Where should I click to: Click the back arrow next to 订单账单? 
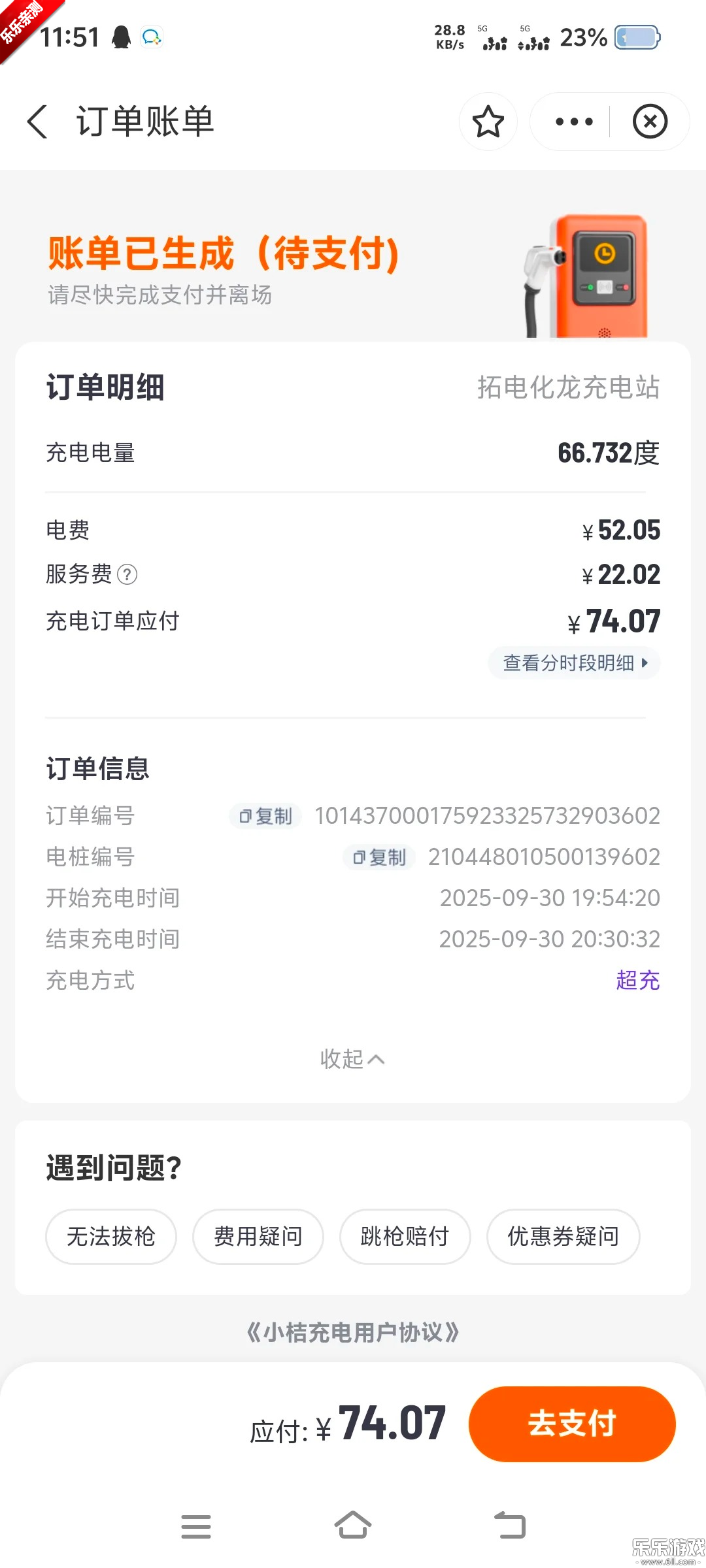coord(37,122)
